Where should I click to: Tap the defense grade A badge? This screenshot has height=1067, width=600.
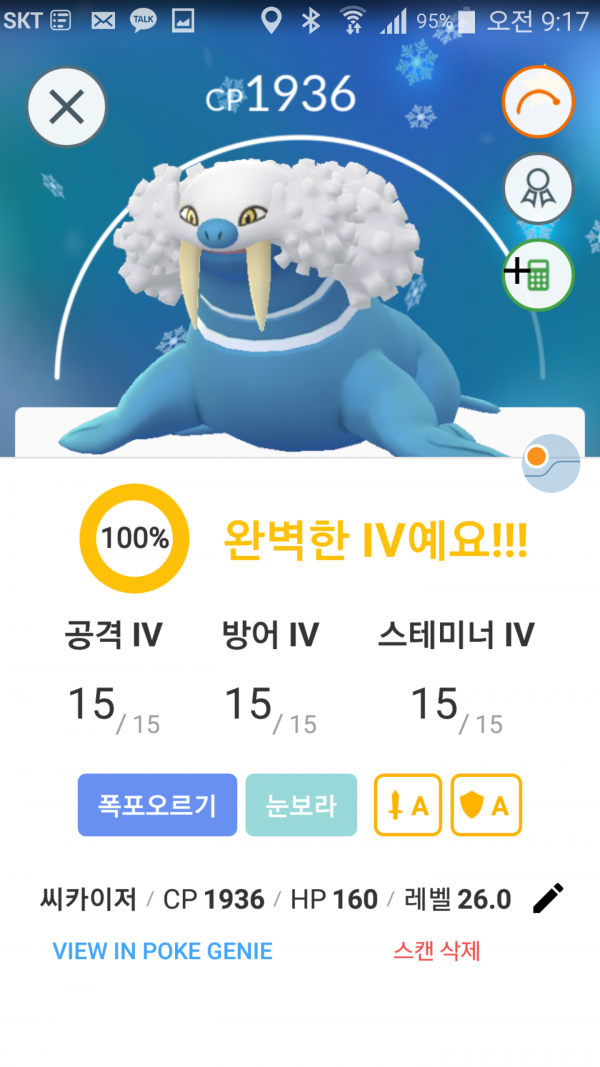(486, 805)
